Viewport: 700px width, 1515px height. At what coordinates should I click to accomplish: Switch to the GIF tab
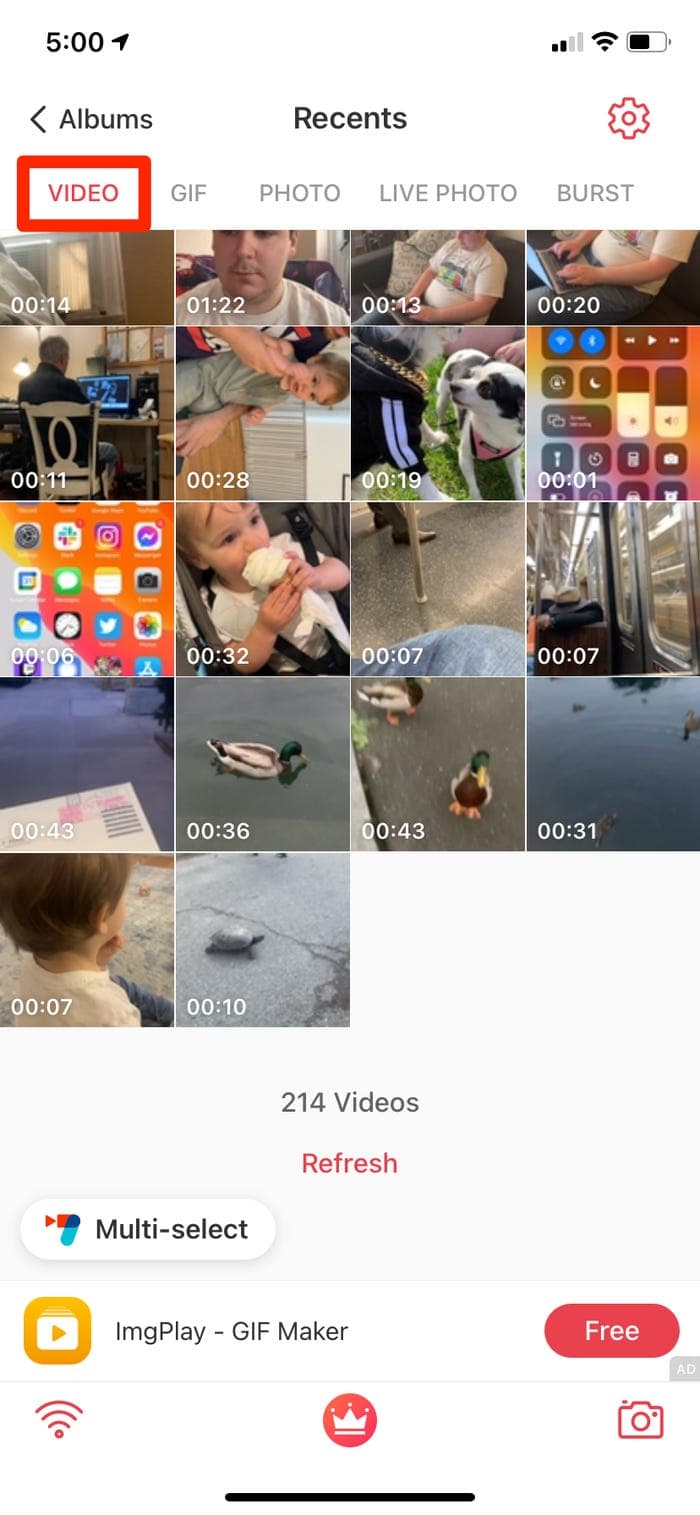(x=188, y=193)
